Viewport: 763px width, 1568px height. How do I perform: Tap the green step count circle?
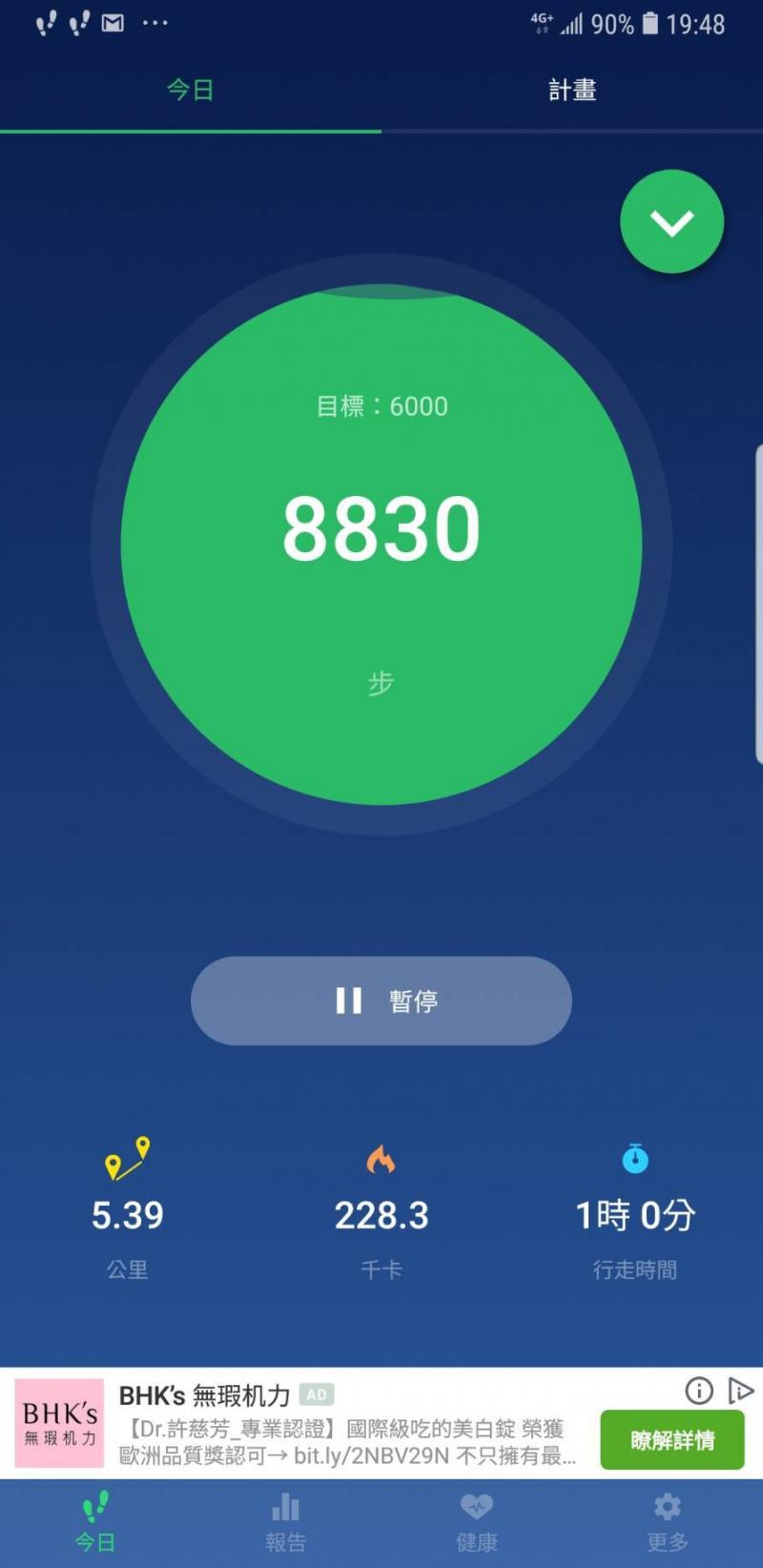pos(381,546)
